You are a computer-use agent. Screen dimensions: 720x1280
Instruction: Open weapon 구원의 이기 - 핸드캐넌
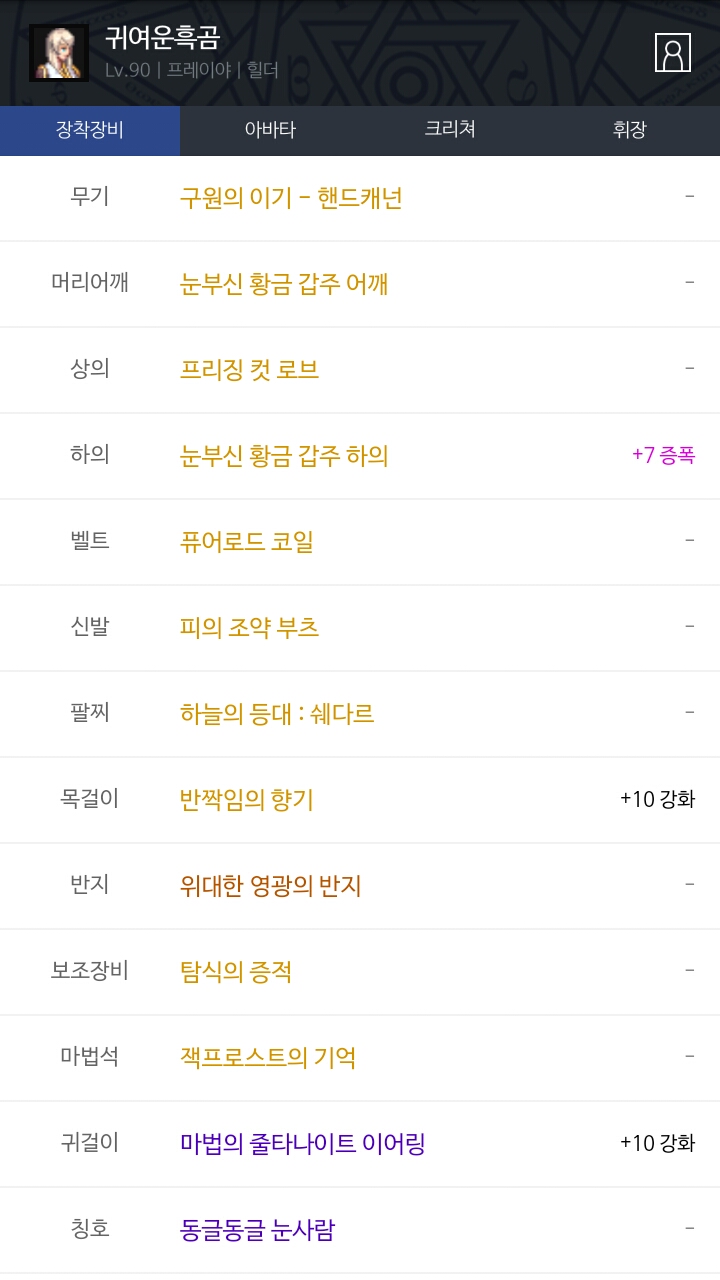(291, 198)
